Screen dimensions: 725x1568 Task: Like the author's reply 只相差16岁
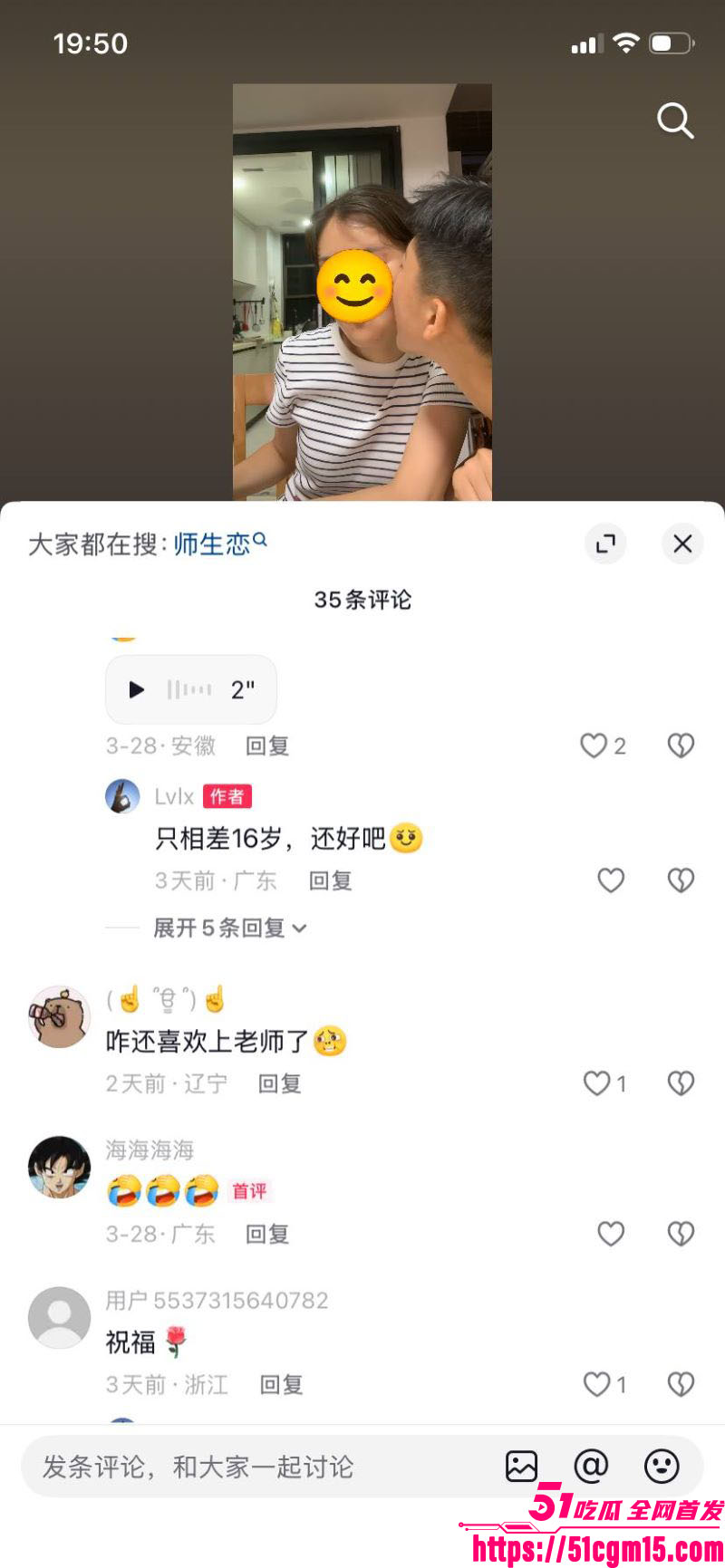pyautogui.click(x=610, y=880)
